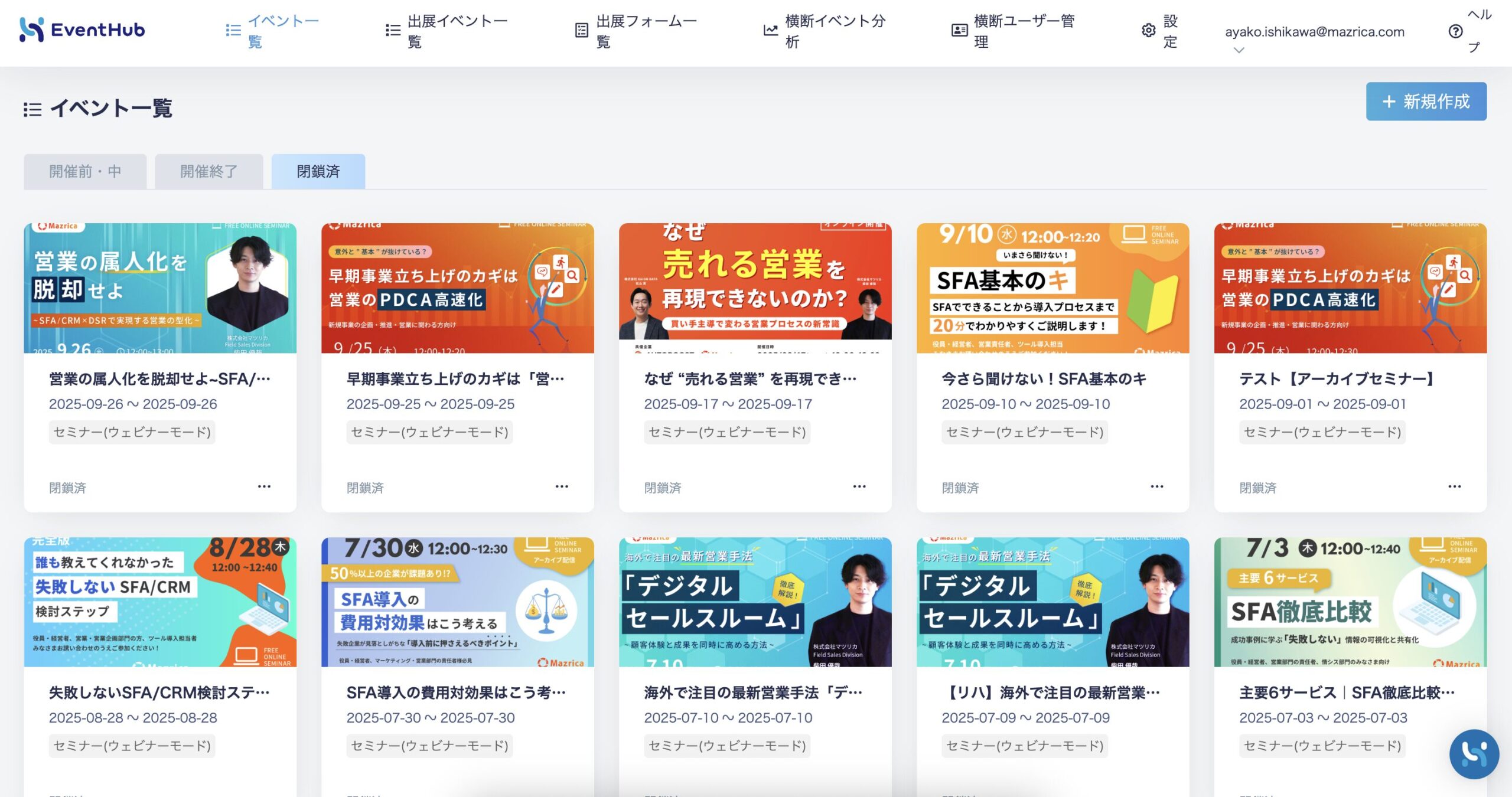Open more options for 今さら聞けない！SFA基本のキ
Viewport: 1512px width, 797px height.
point(1156,486)
